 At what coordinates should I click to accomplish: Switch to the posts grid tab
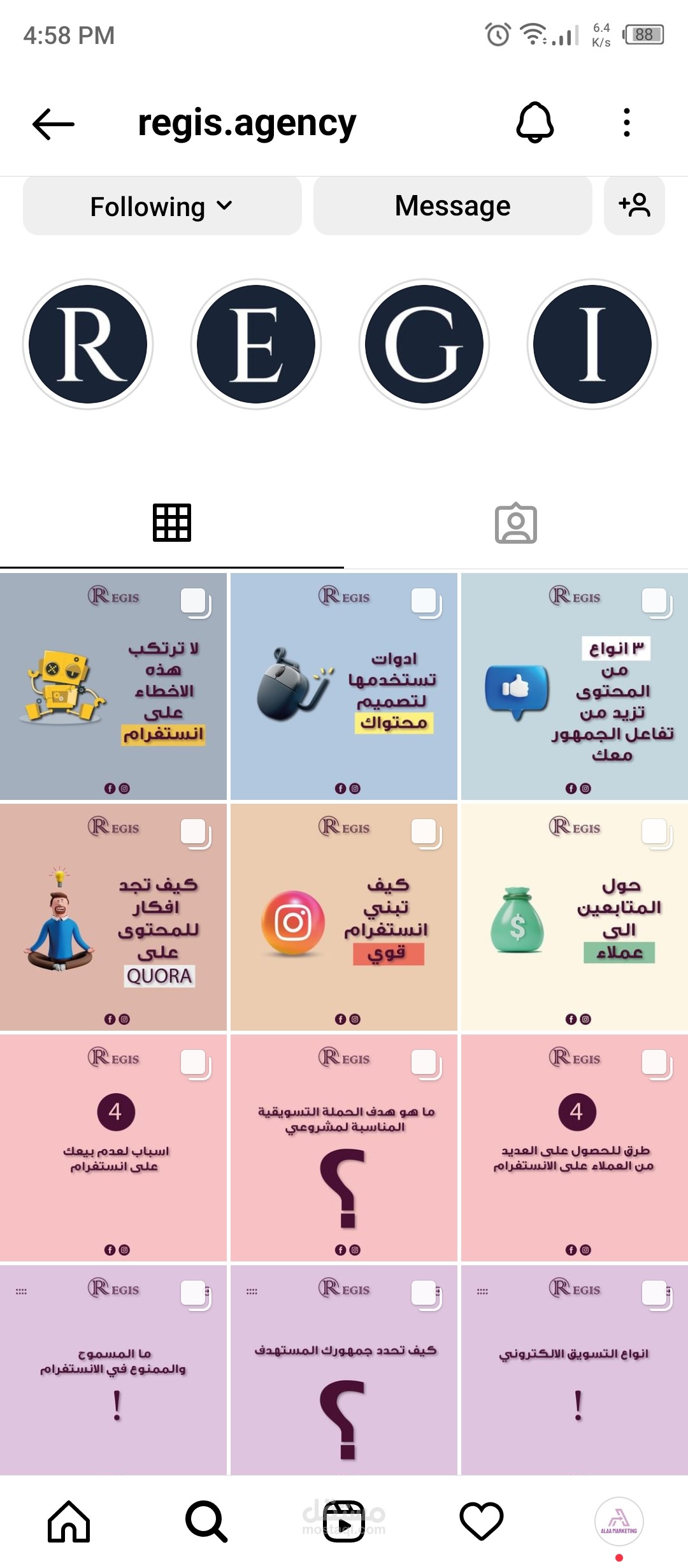pos(172,523)
